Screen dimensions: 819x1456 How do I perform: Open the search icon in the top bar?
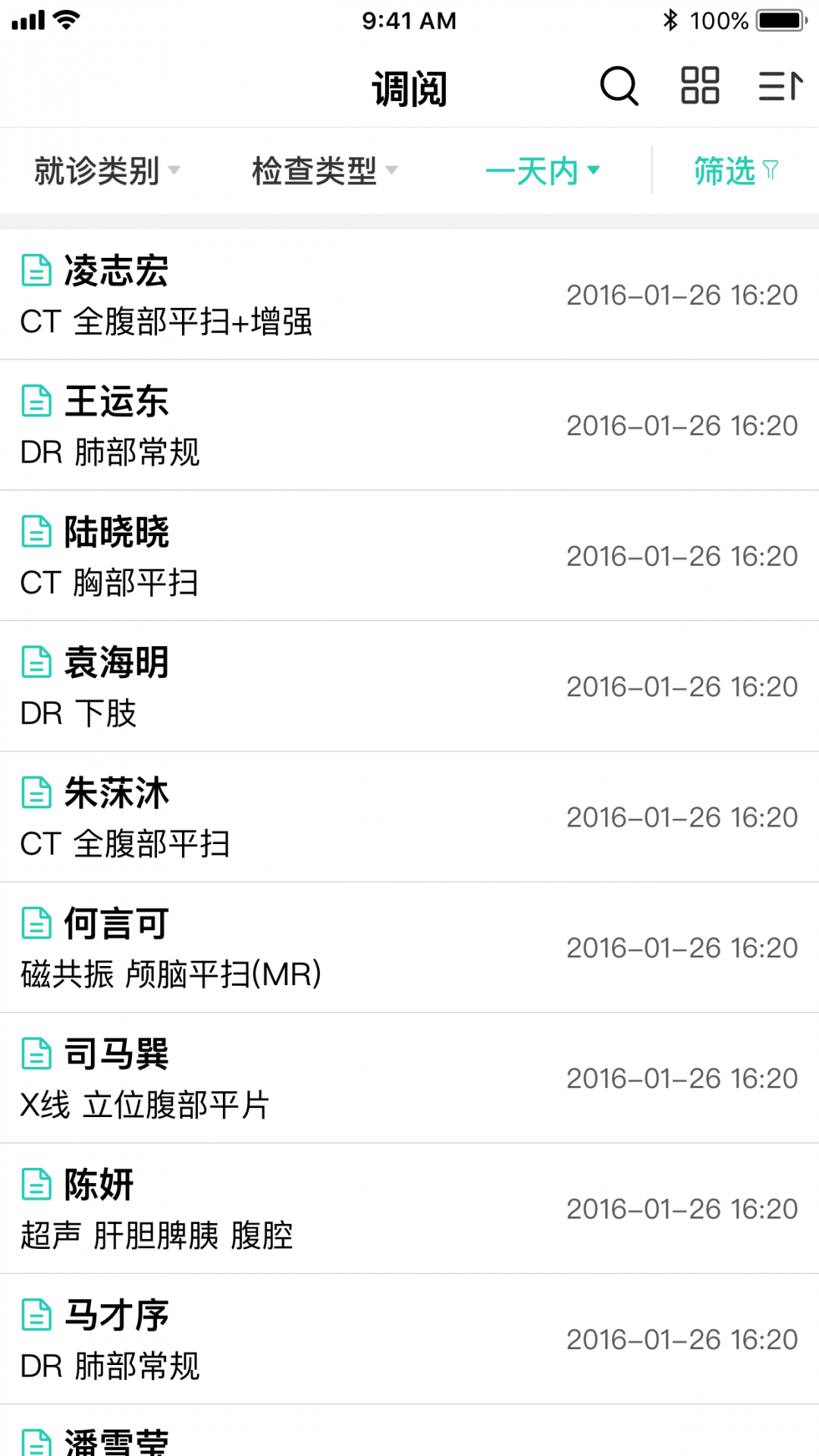pos(618,86)
